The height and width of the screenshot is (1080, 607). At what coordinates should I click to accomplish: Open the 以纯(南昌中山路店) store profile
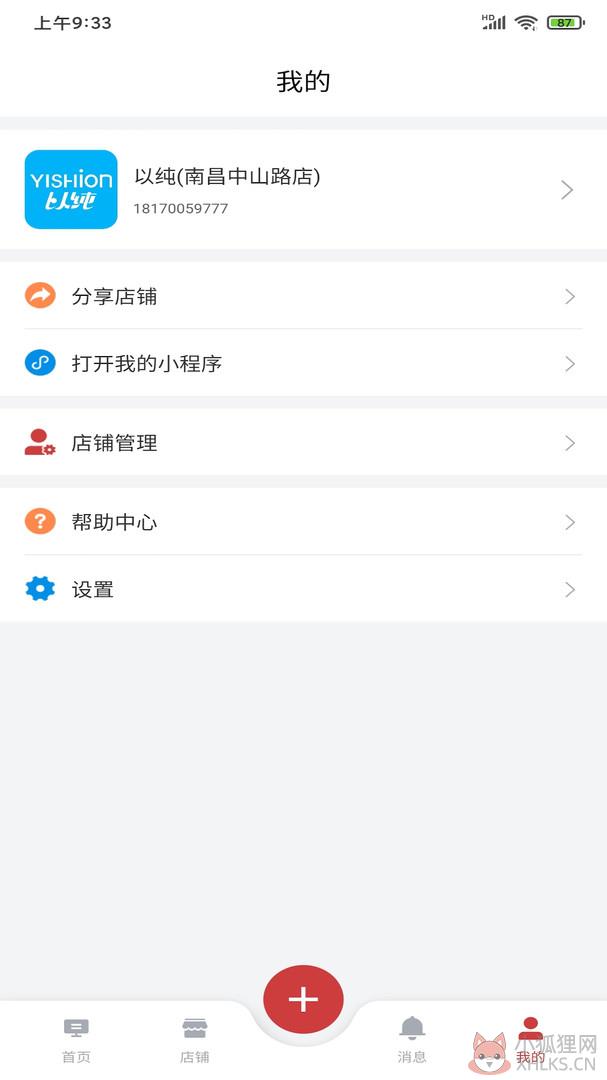[303, 189]
